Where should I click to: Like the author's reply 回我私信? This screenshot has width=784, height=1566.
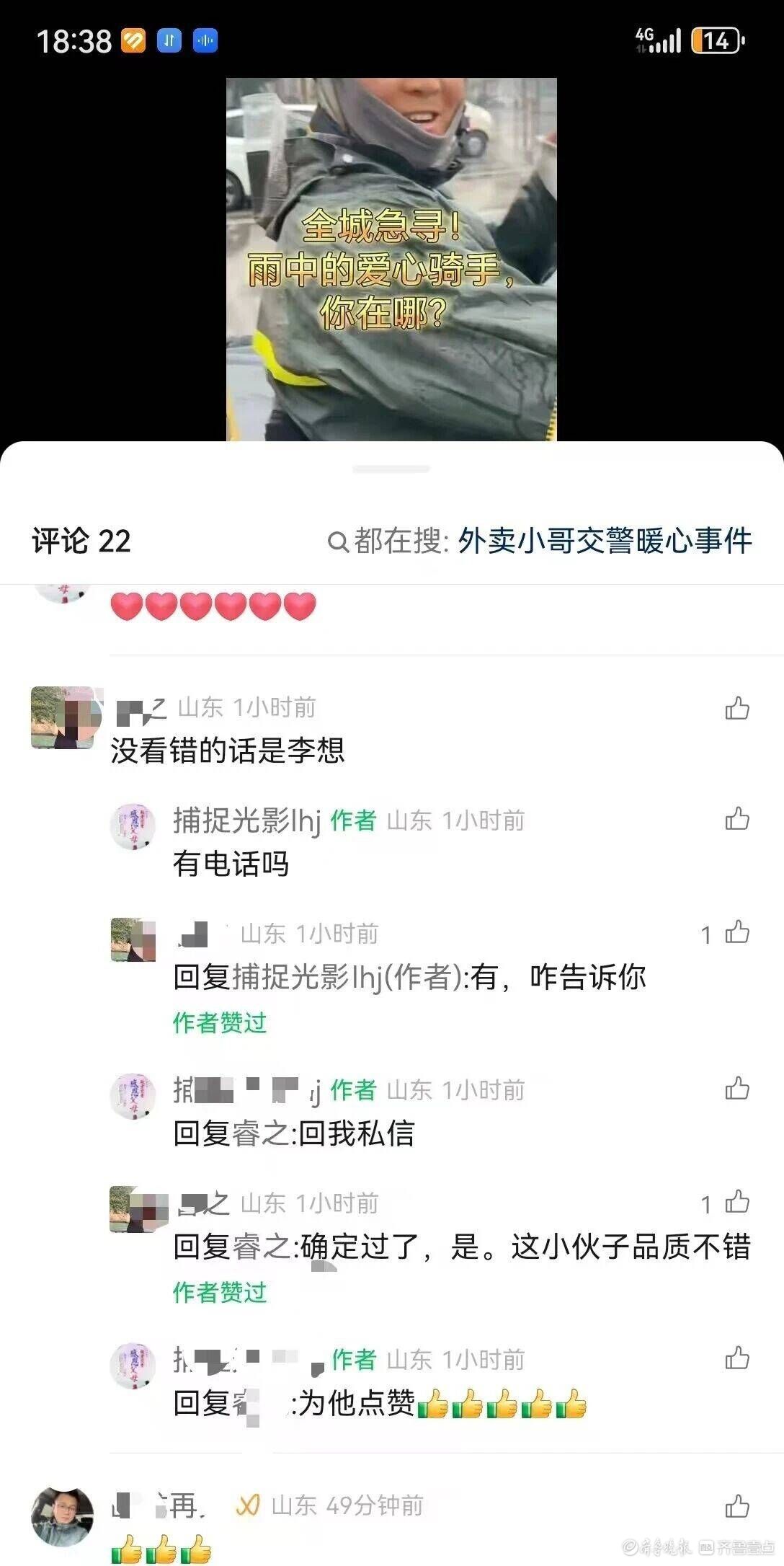tap(737, 1088)
